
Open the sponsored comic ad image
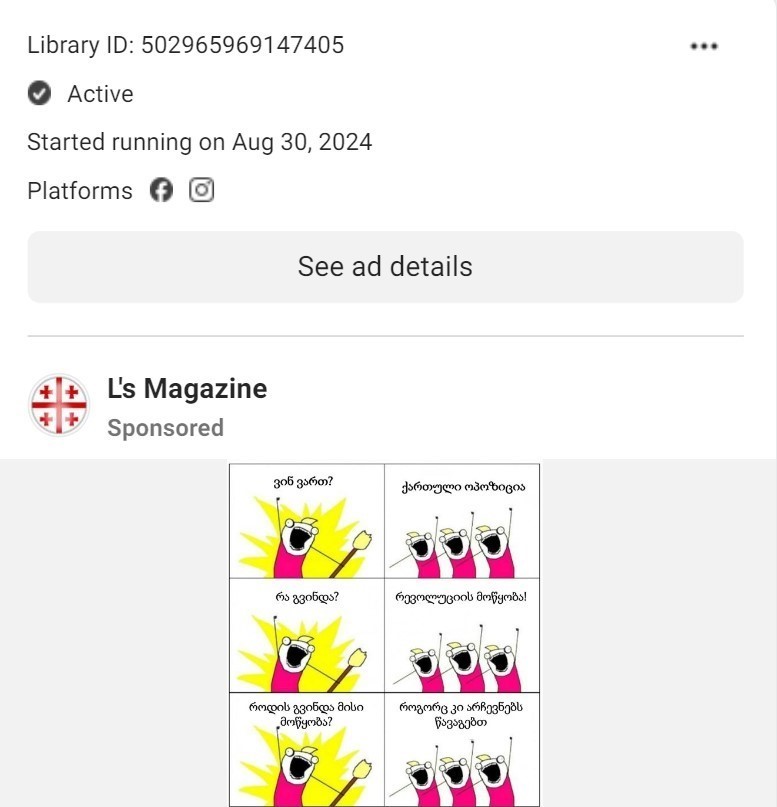point(384,634)
